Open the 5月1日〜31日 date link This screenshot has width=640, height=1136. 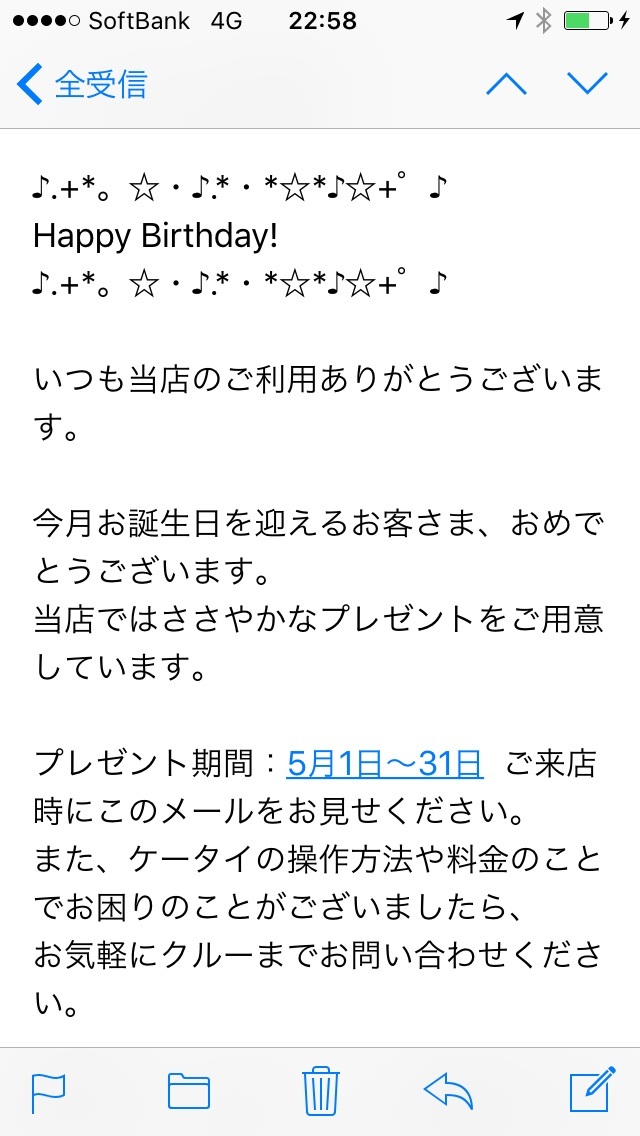coord(385,764)
